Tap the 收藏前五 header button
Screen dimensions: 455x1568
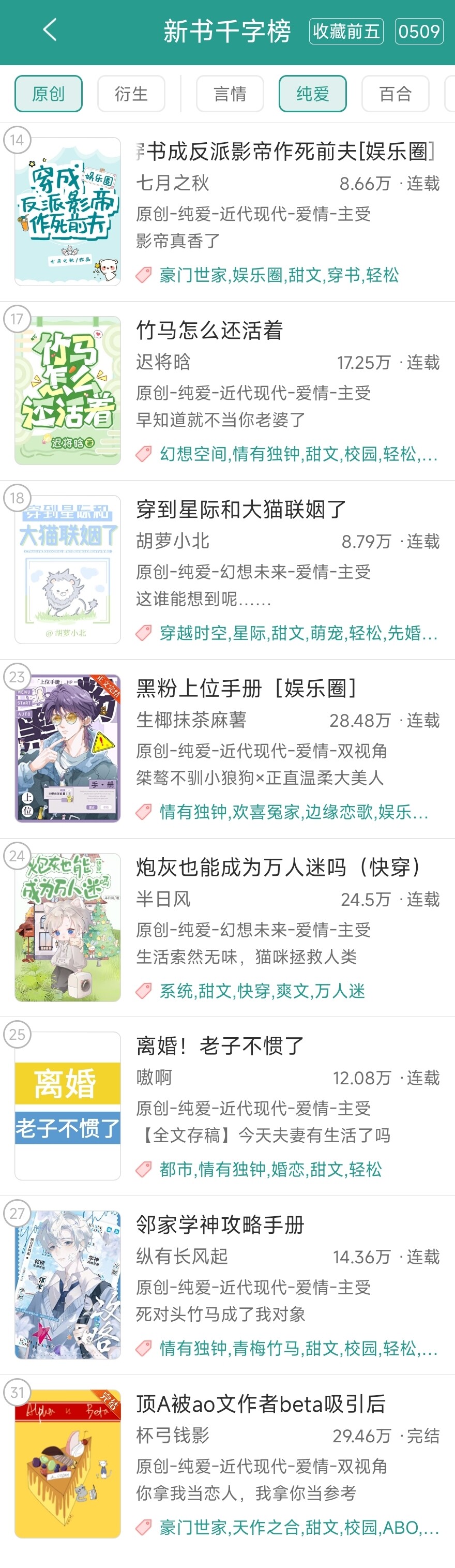pyautogui.click(x=346, y=32)
